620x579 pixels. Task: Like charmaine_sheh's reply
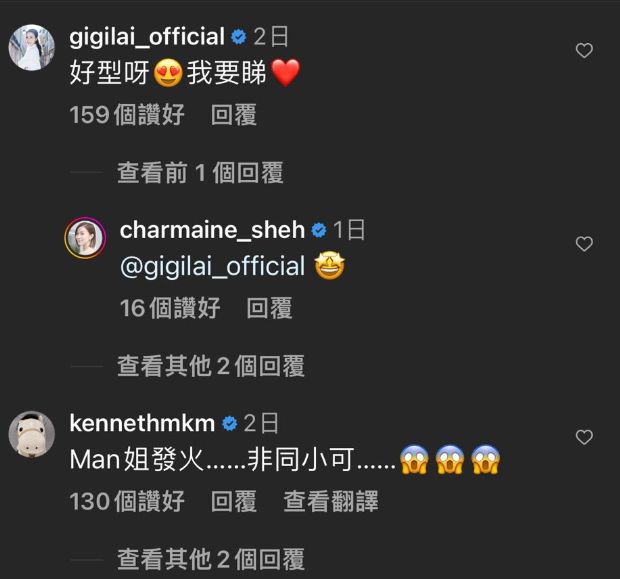coord(584,244)
